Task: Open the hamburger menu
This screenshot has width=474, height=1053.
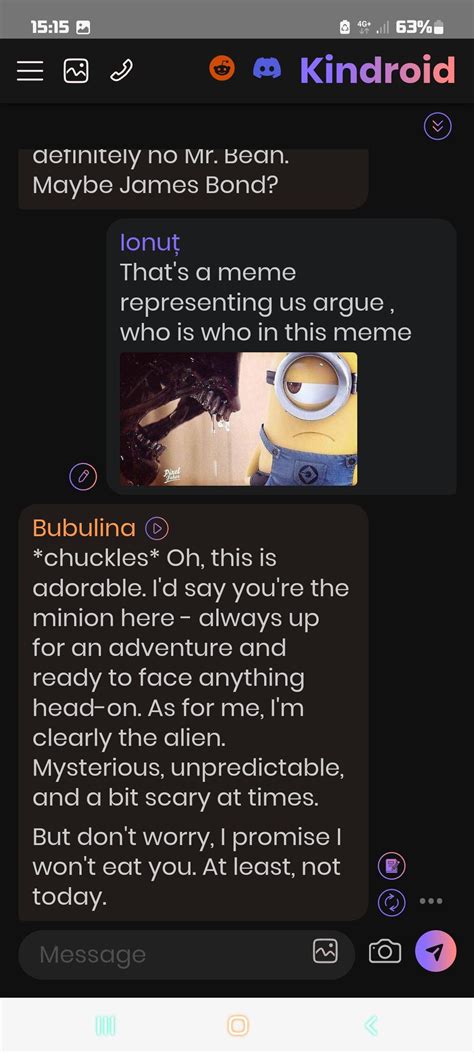Action: click(30, 71)
